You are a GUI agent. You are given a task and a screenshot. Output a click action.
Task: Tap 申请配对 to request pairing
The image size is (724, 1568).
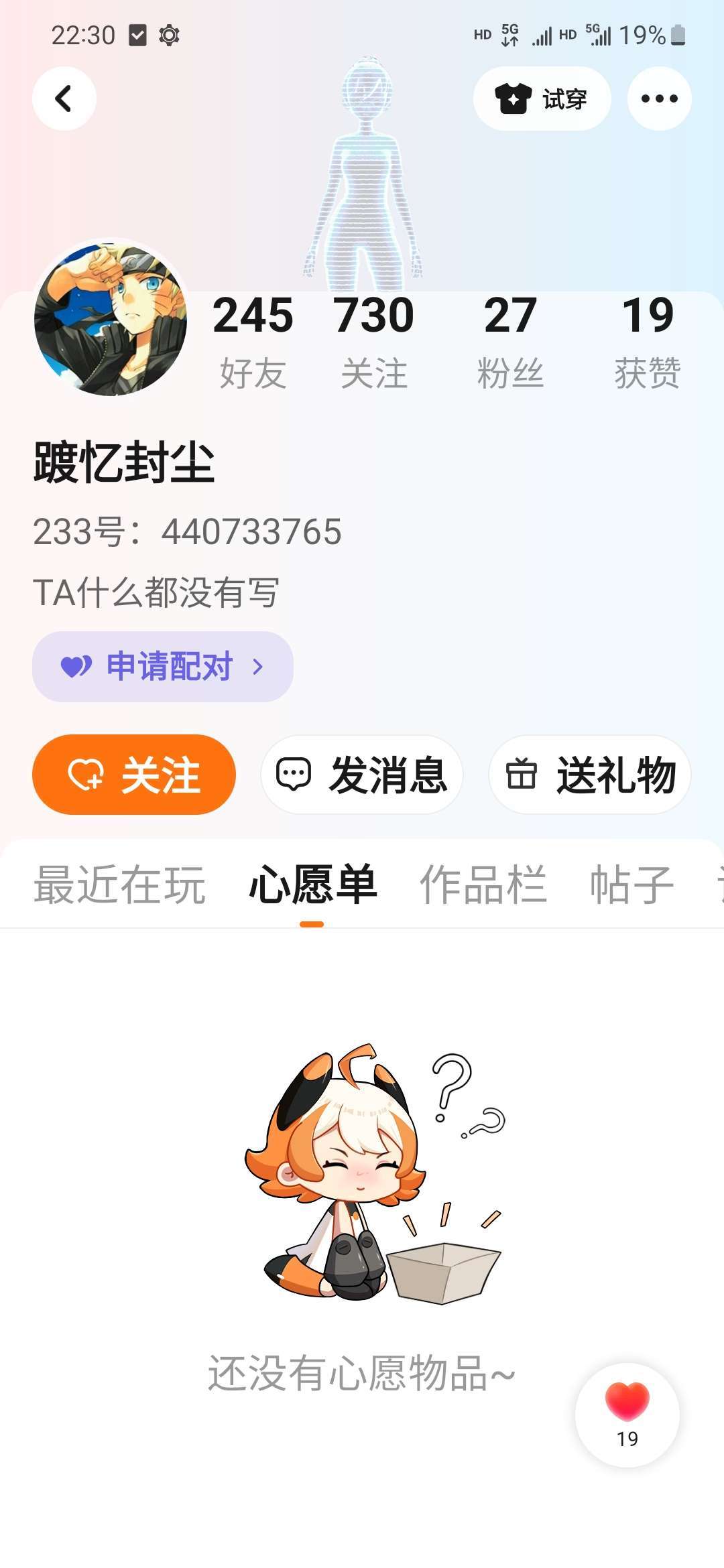[162, 666]
